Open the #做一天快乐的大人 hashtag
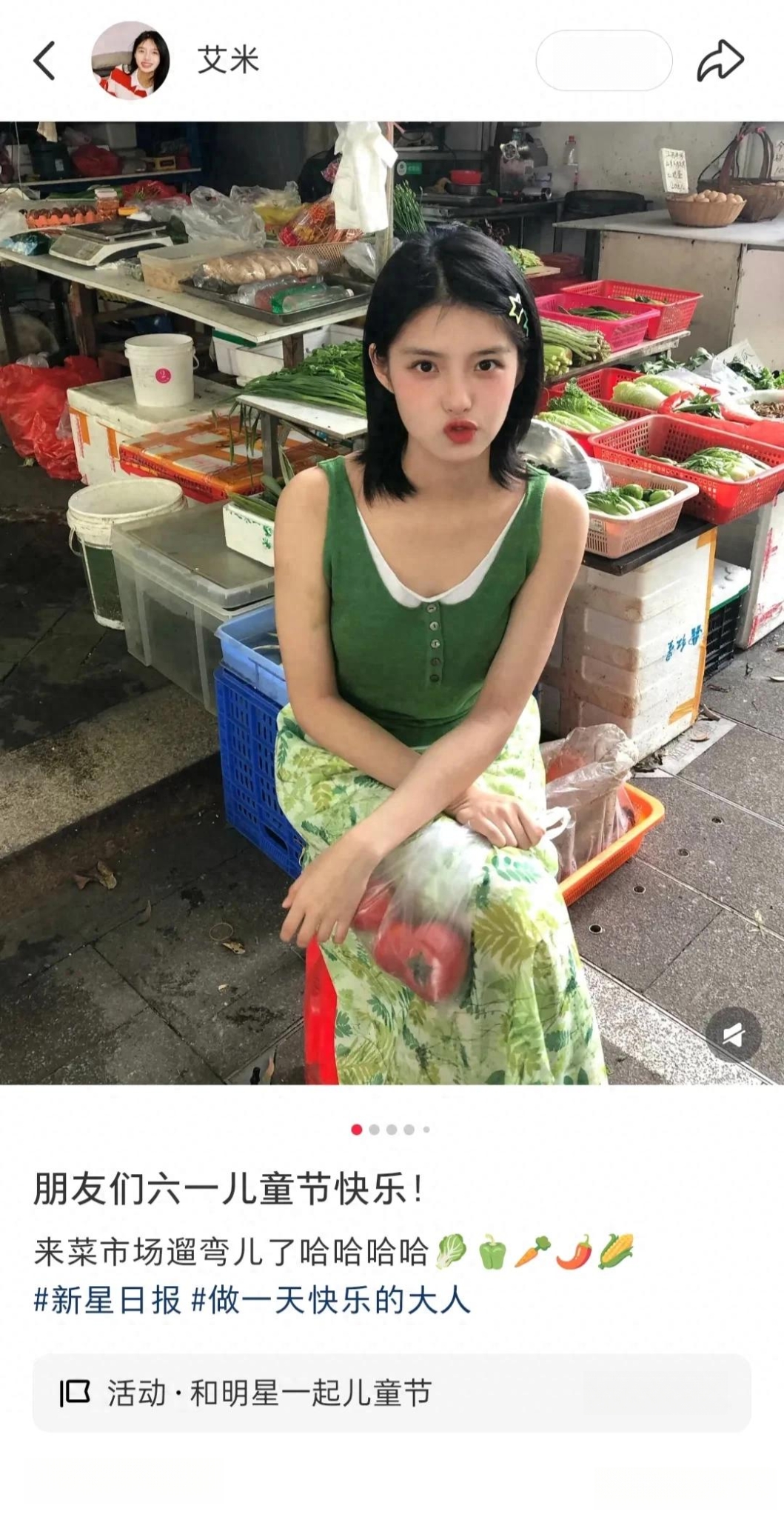The height and width of the screenshot is (1517, 784). (331, 1300)
